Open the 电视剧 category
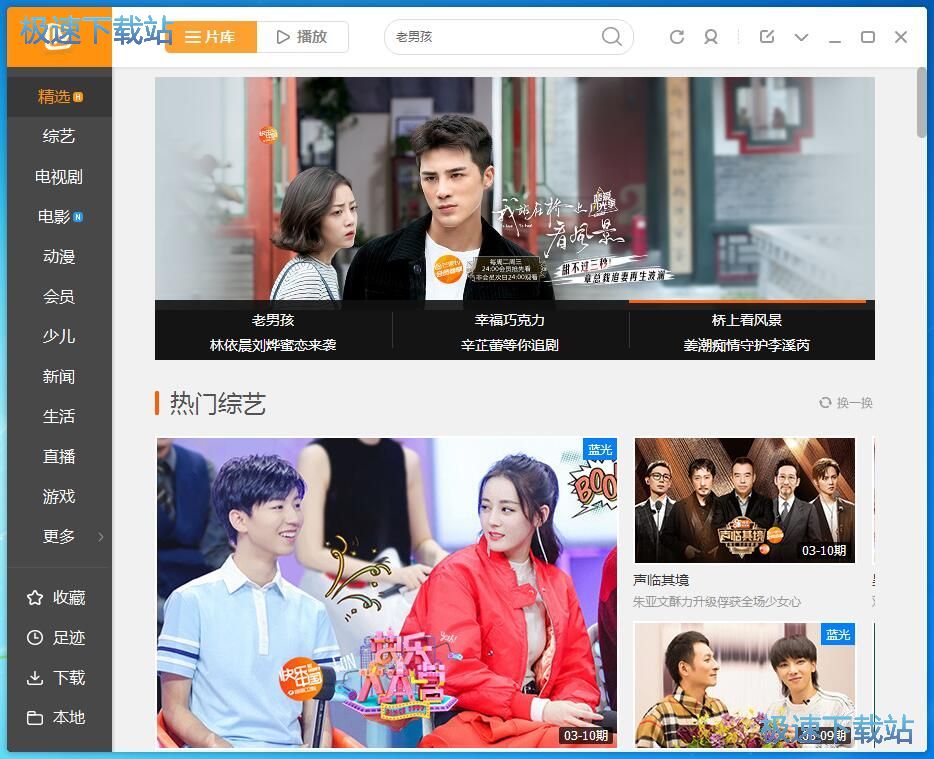 click(59, 177)
